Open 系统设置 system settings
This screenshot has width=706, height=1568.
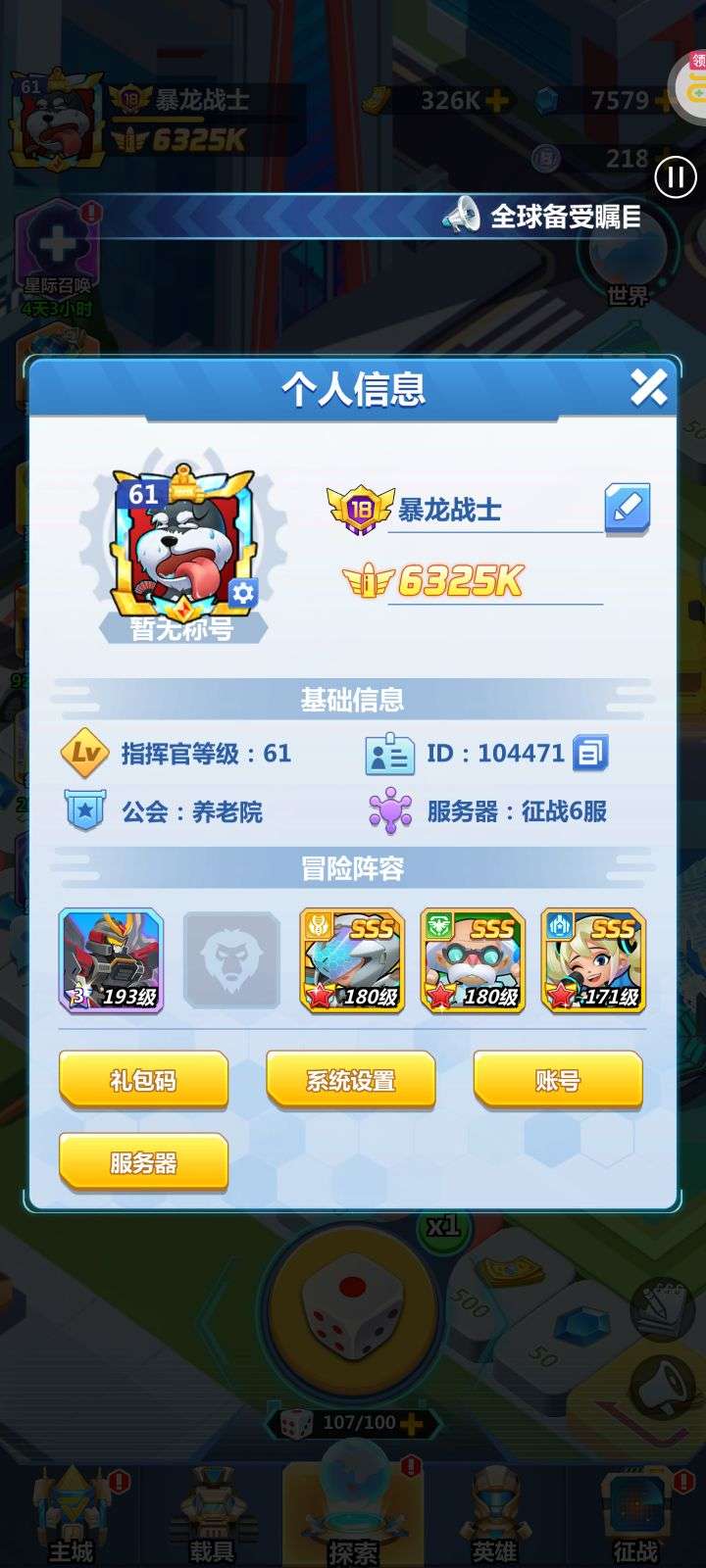point(351,1081)
